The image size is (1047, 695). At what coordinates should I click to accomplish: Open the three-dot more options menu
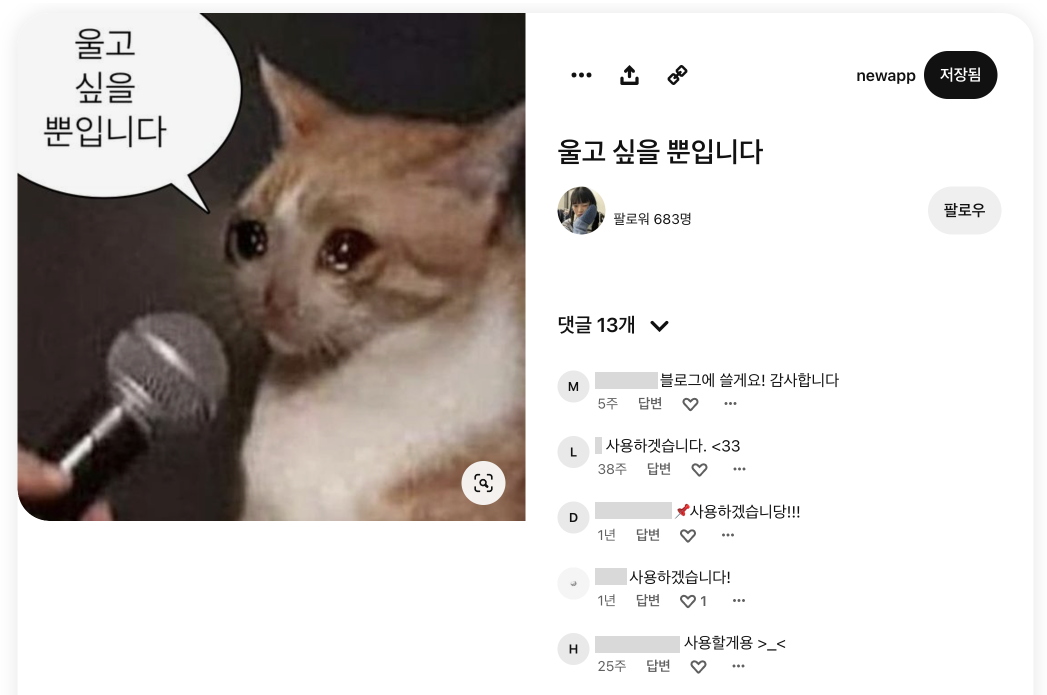[x=581, y=75]
